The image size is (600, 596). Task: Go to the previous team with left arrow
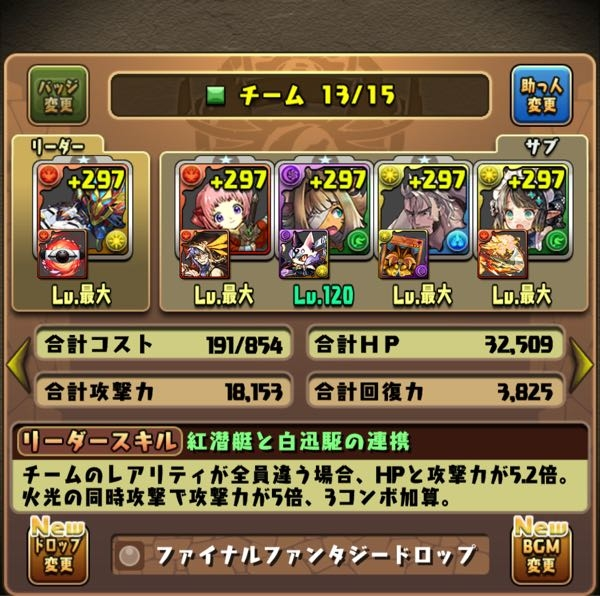pos(17,365)
